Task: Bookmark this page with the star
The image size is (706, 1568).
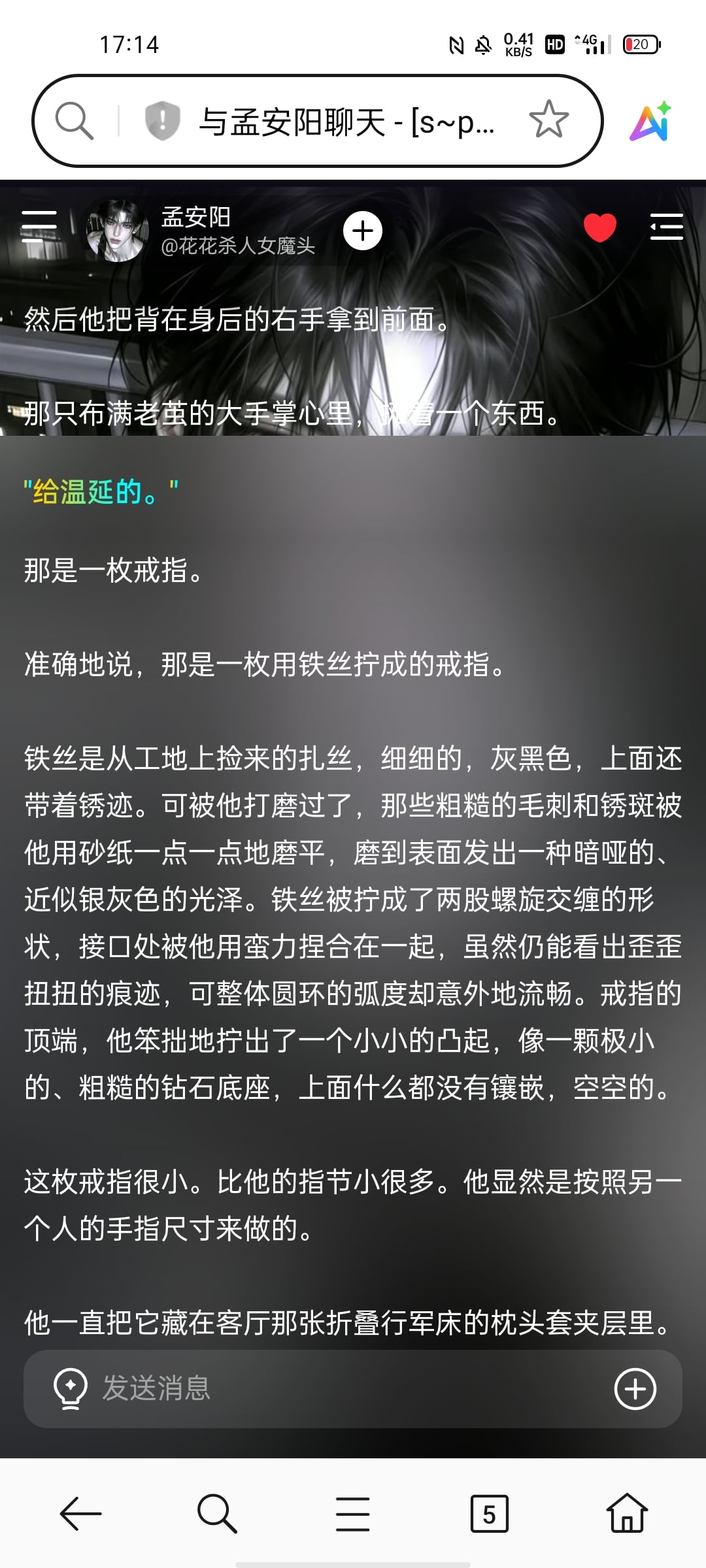Action: tap(548, 120)
